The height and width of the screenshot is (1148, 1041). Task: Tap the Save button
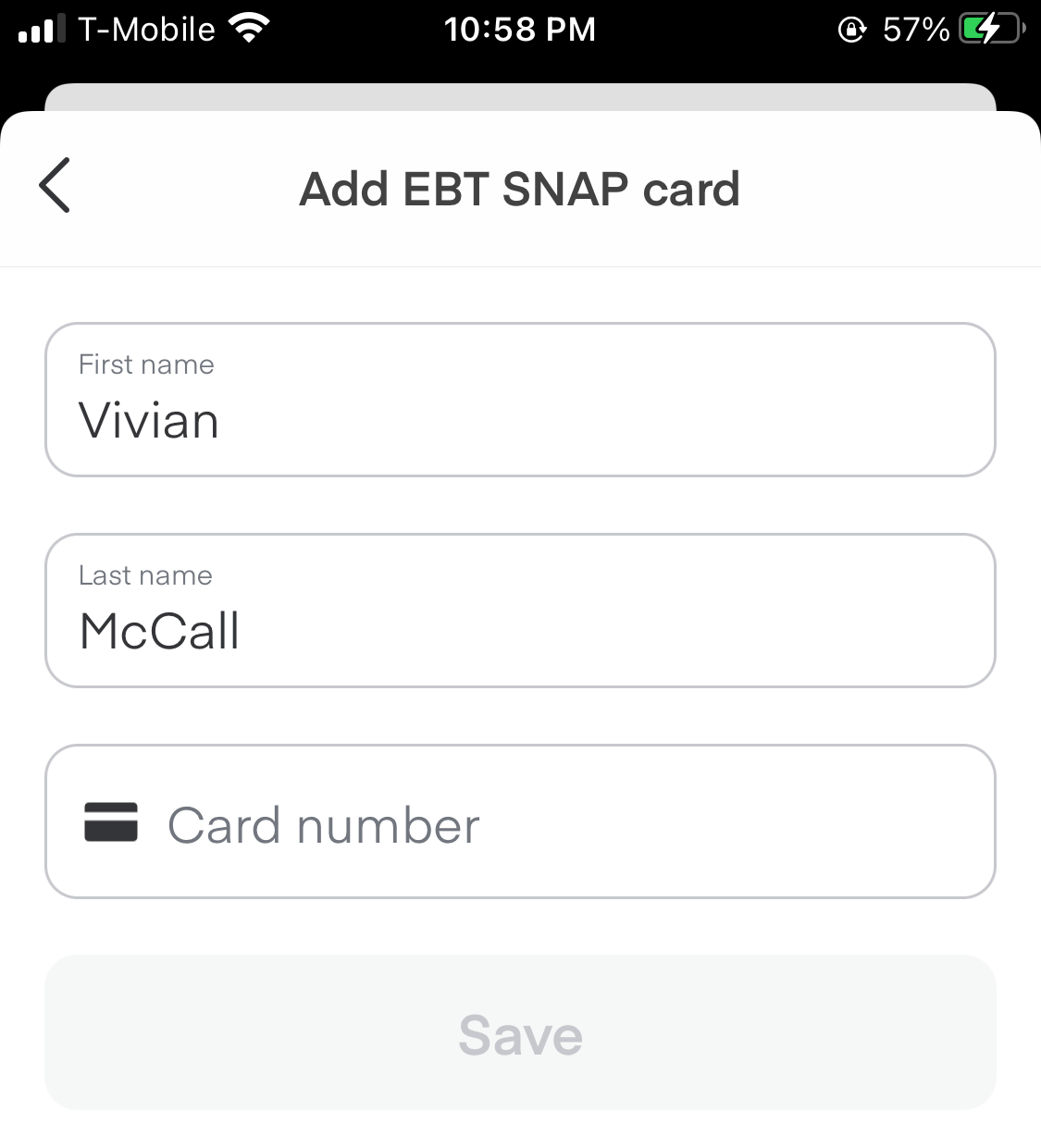tap(520, 1033)
